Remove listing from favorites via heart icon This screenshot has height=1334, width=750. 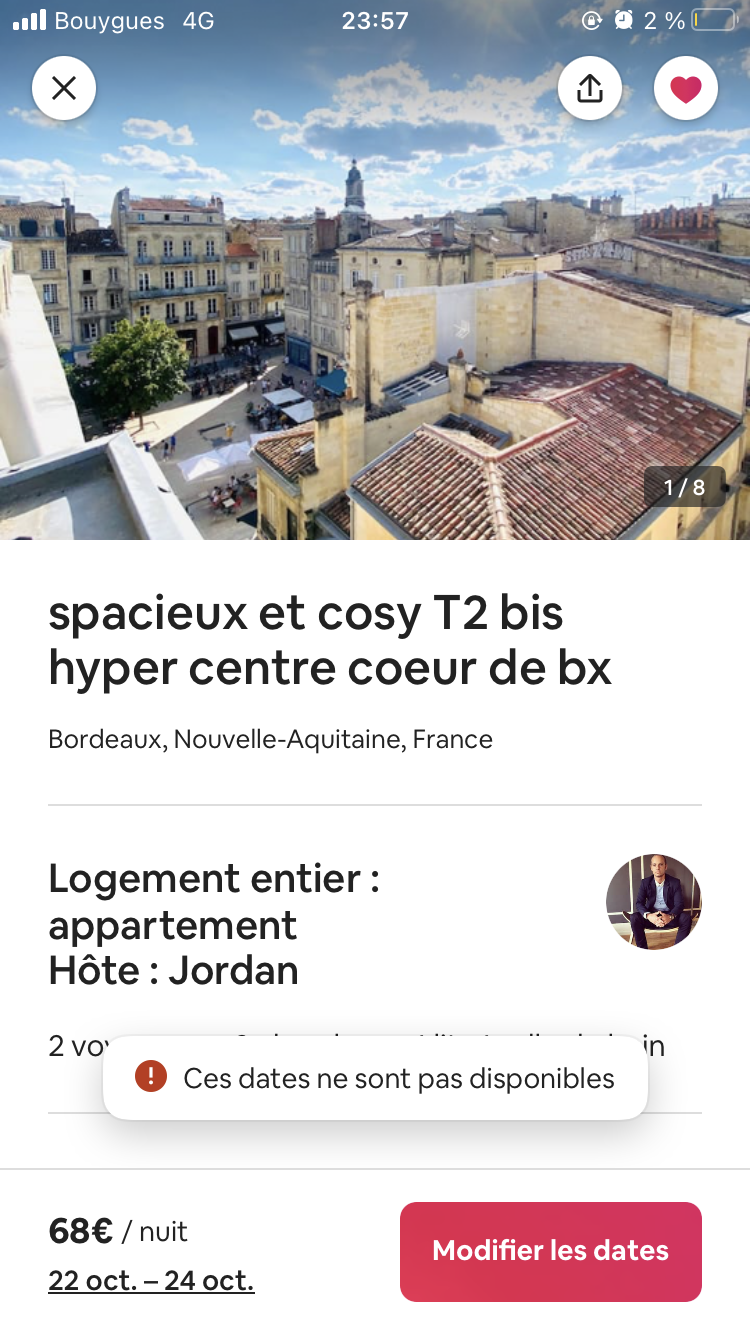click(686, 89)
